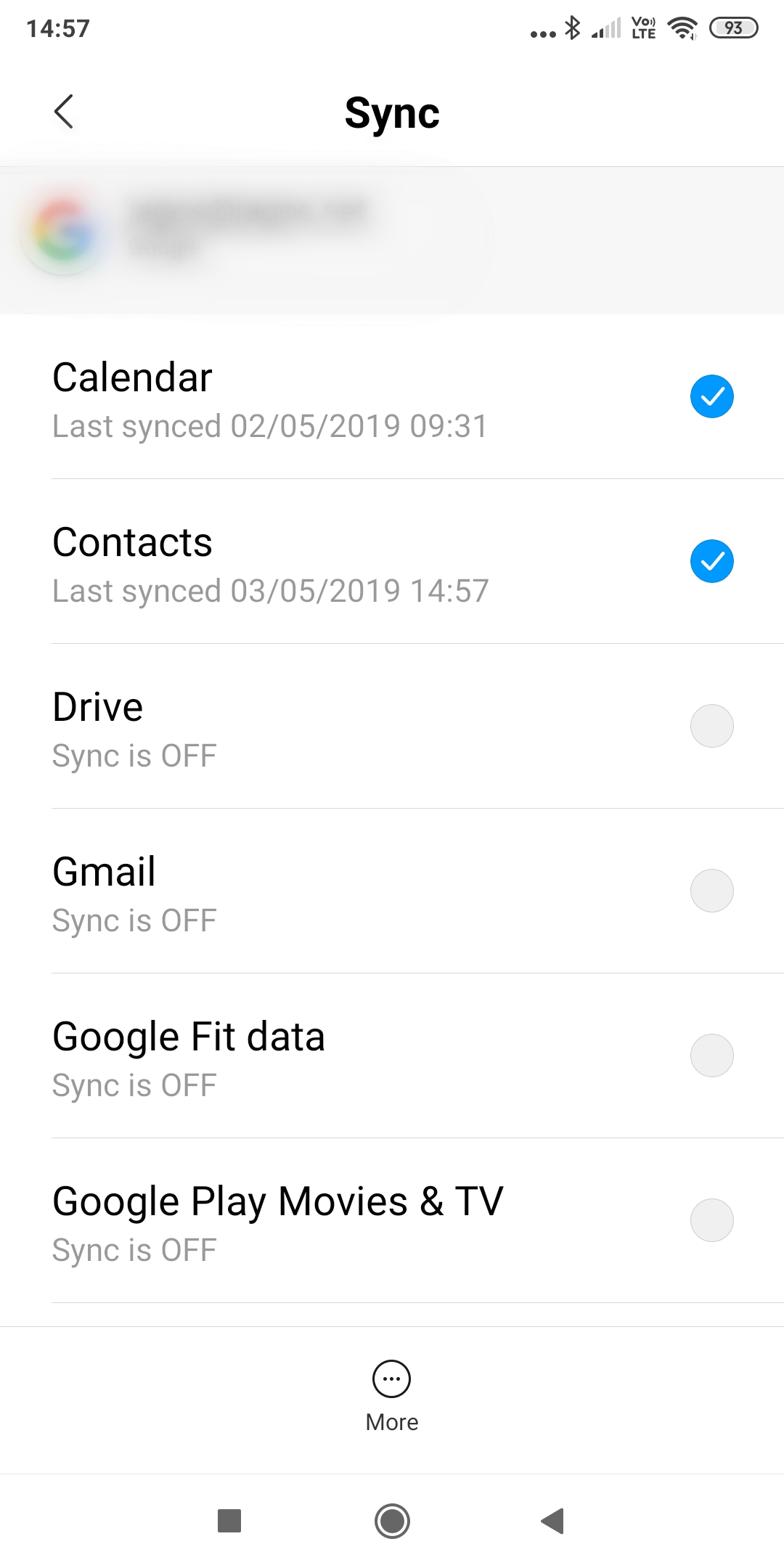Enable Google Fit data sync

pyautogui.click(x=711, y=1055)
